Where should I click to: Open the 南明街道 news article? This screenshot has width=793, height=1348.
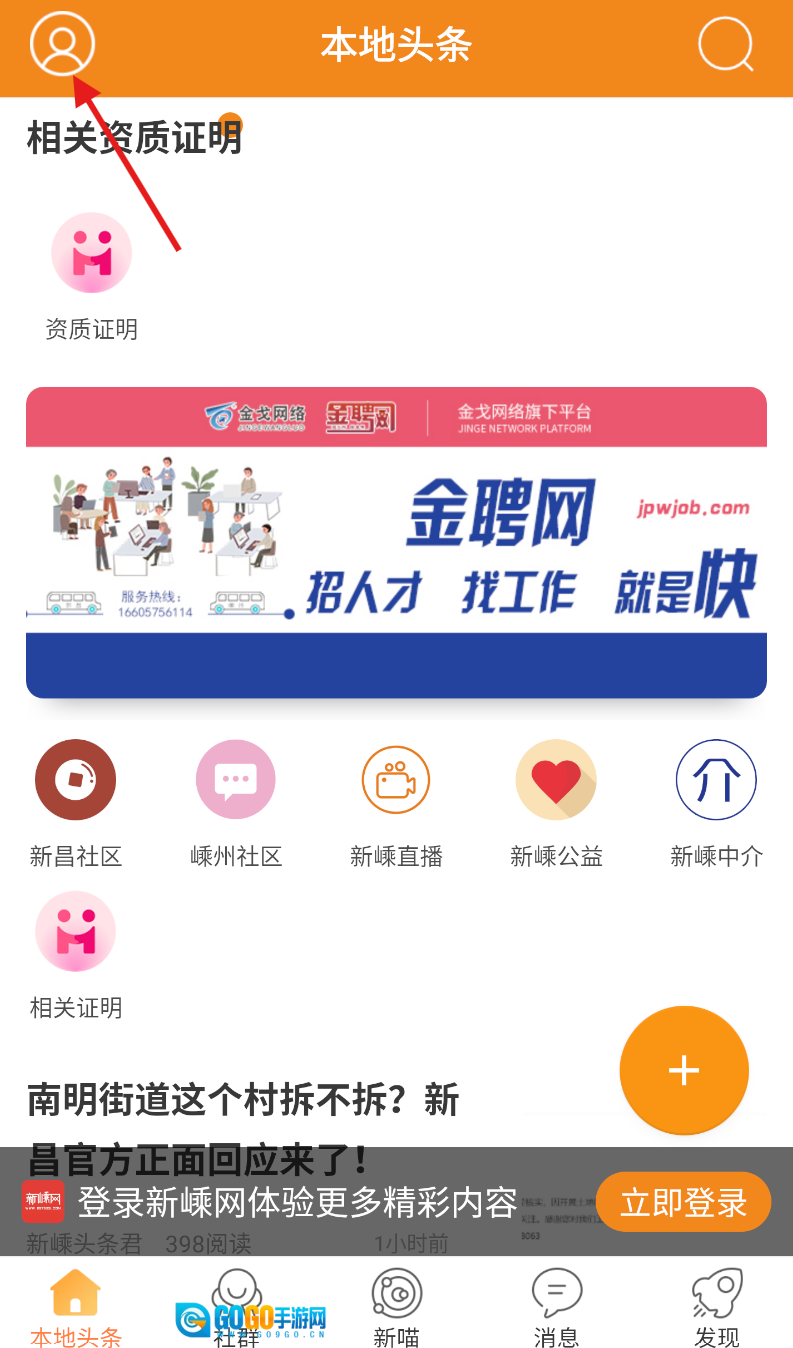(243, 1101)
